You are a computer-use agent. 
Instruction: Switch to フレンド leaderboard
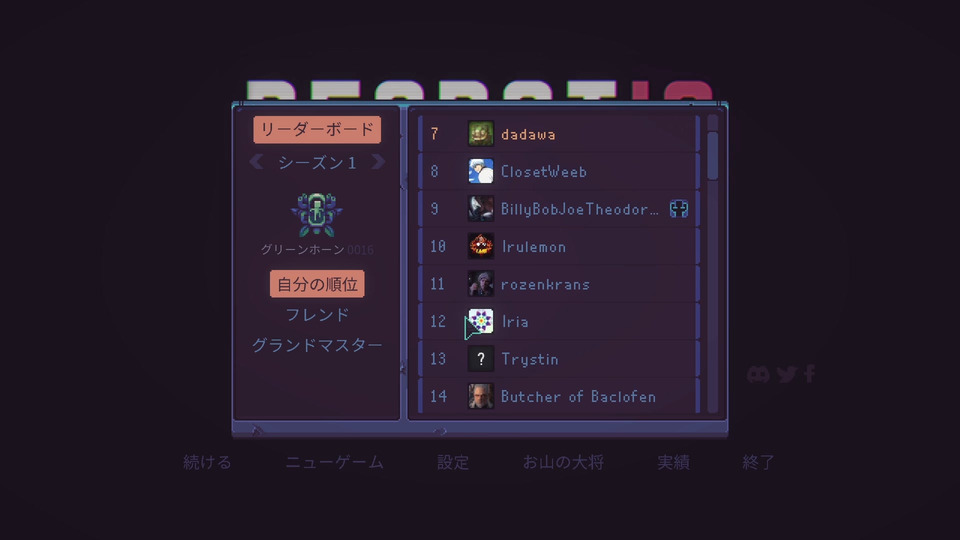coord(317,315)
